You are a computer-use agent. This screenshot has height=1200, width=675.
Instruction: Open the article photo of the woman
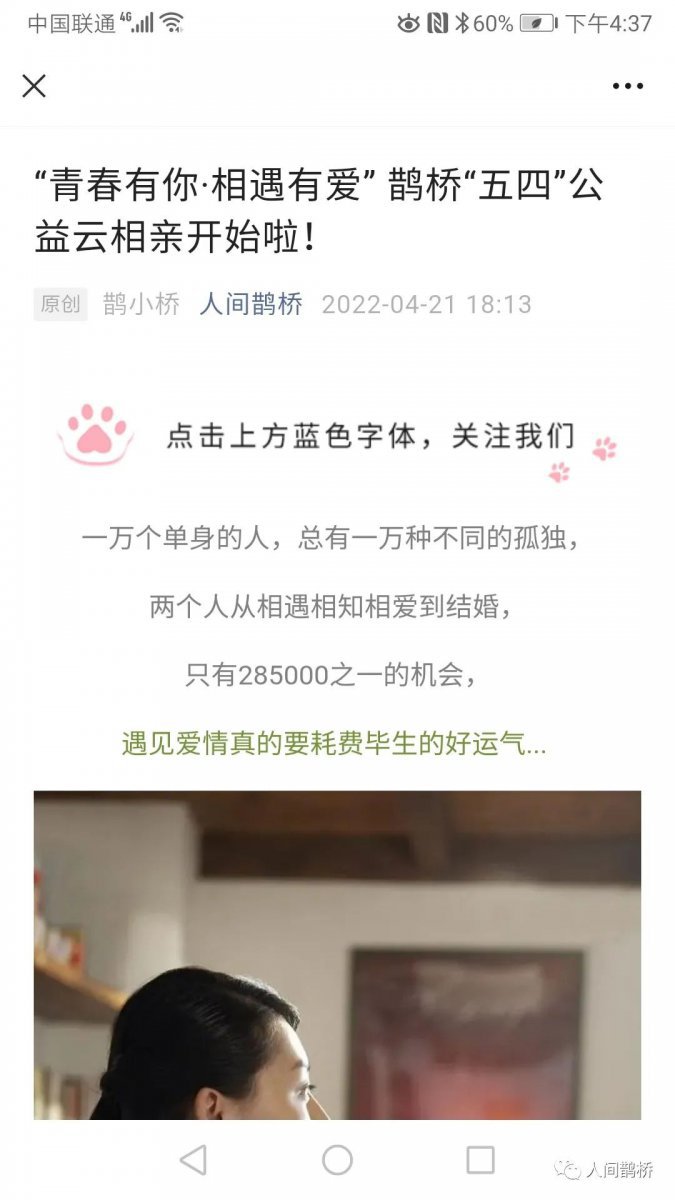click(x=337, y=955)
